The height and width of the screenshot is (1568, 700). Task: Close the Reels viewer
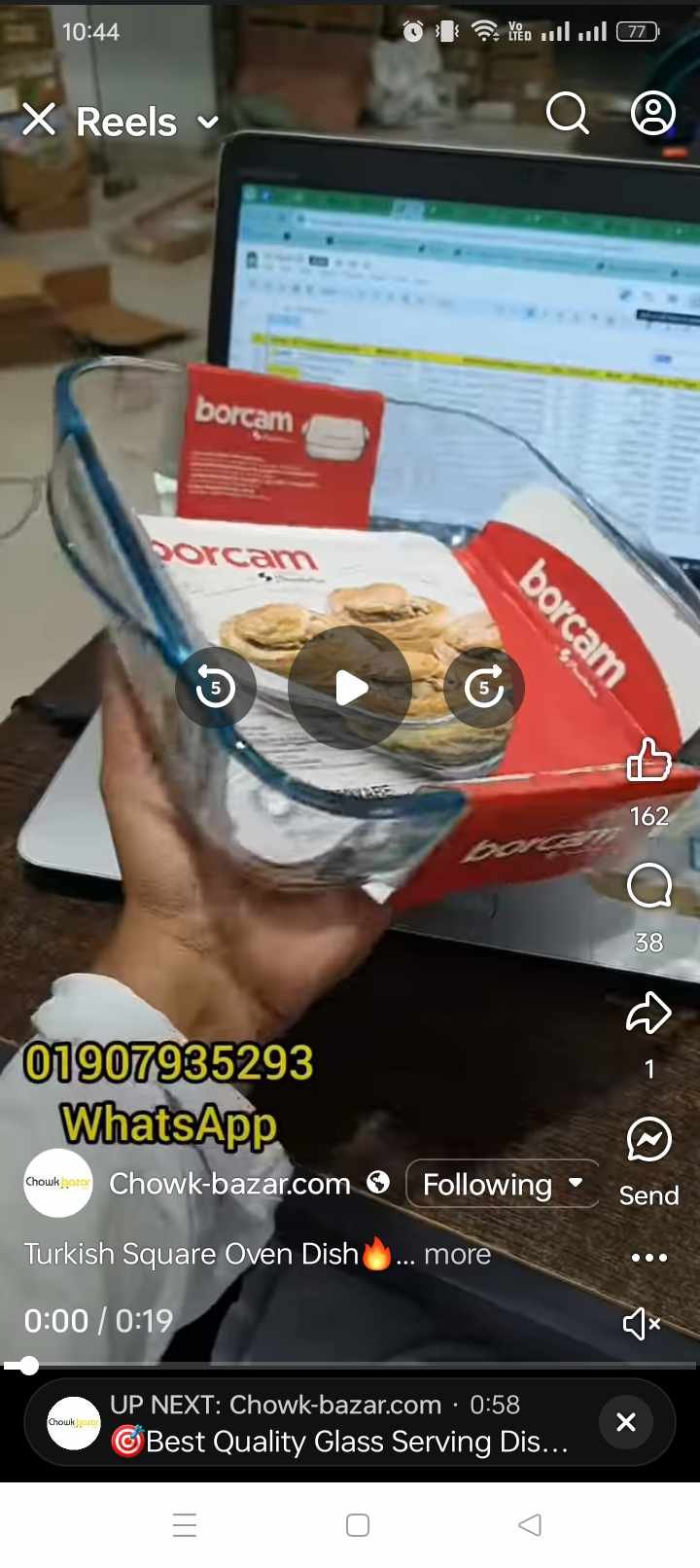tap(39, 121)
